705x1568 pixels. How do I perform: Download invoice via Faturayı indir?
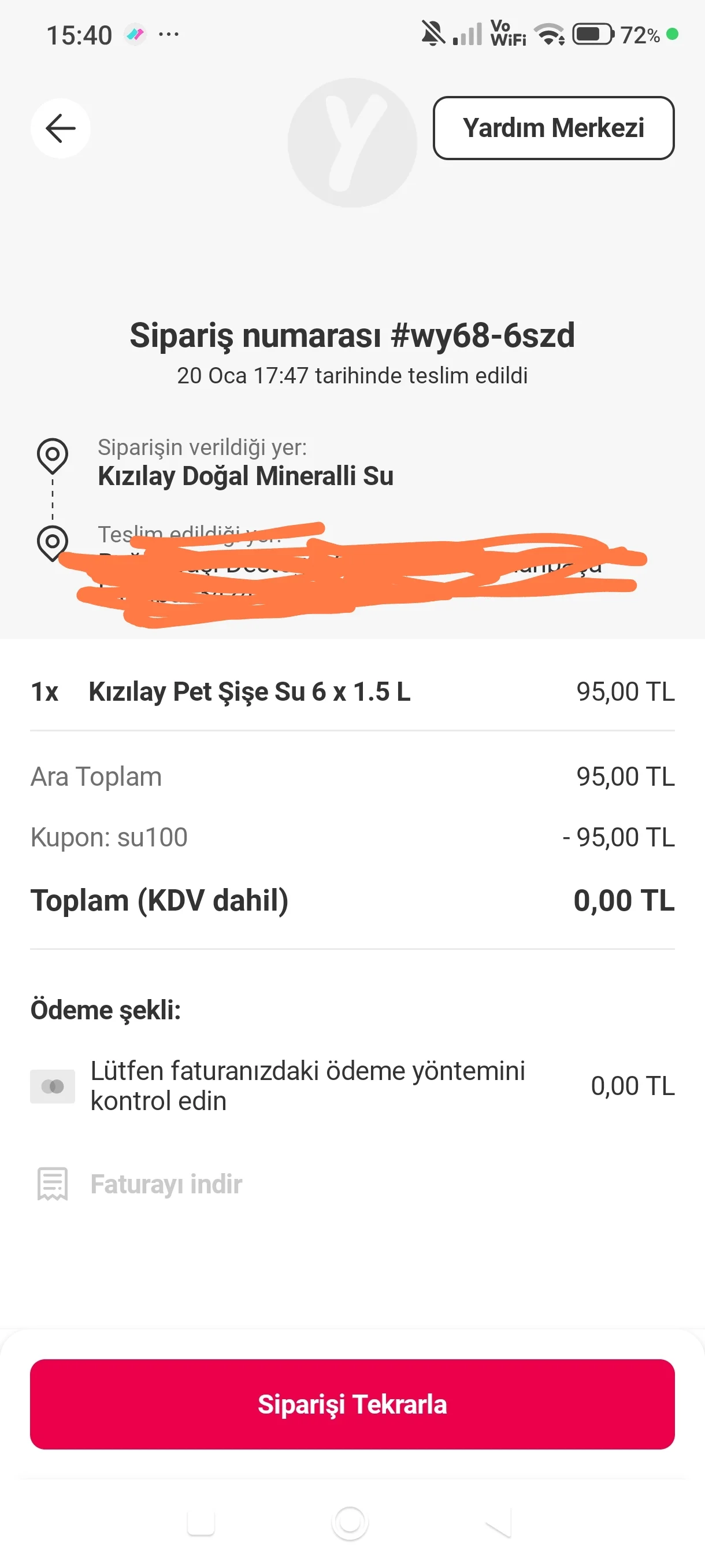(165, 1184)
